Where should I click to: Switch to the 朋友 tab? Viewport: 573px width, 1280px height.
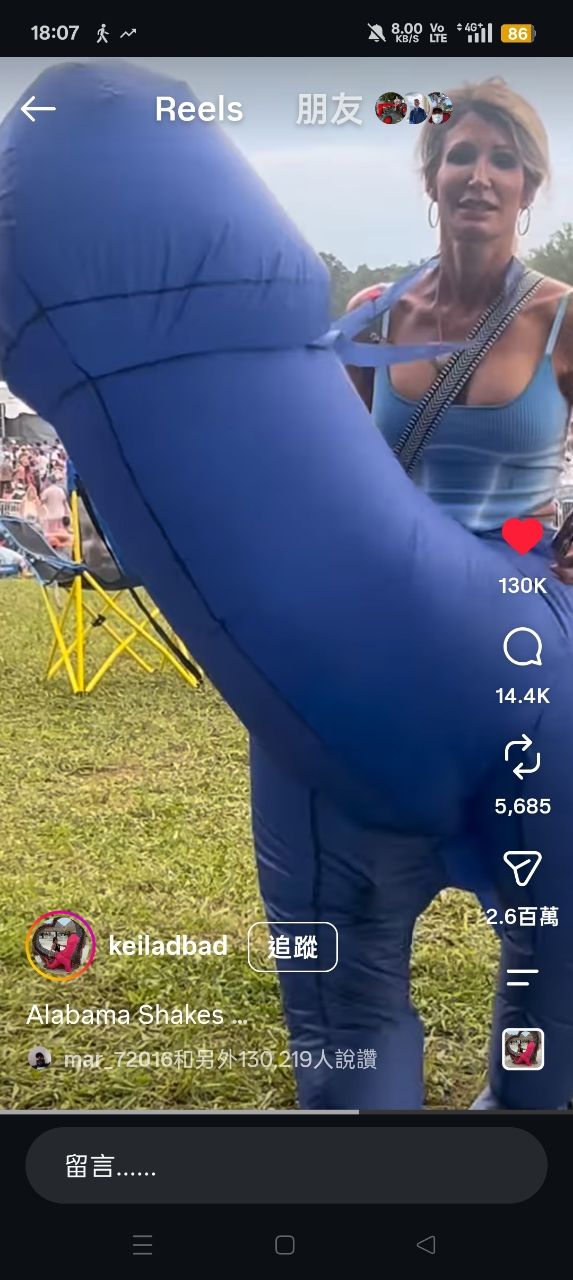pyautogui.click(x=329, y=109)
